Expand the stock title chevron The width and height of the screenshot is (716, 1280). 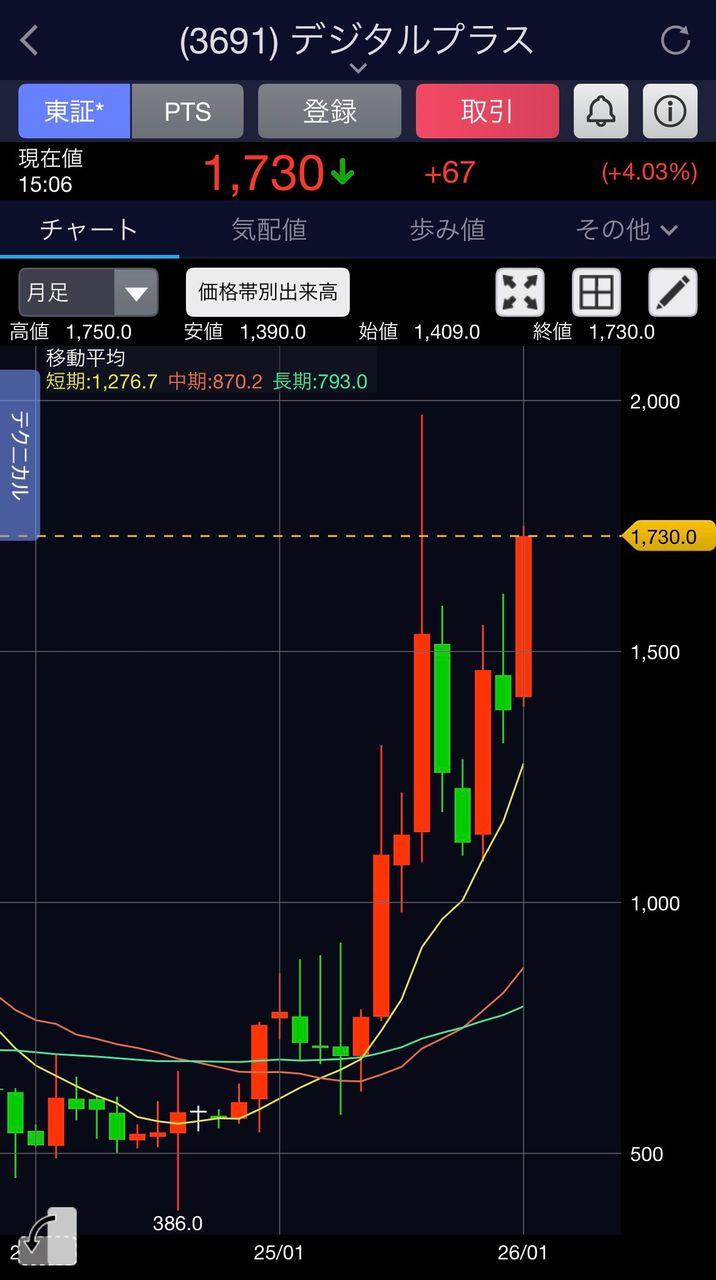click(x=357, y=68)
